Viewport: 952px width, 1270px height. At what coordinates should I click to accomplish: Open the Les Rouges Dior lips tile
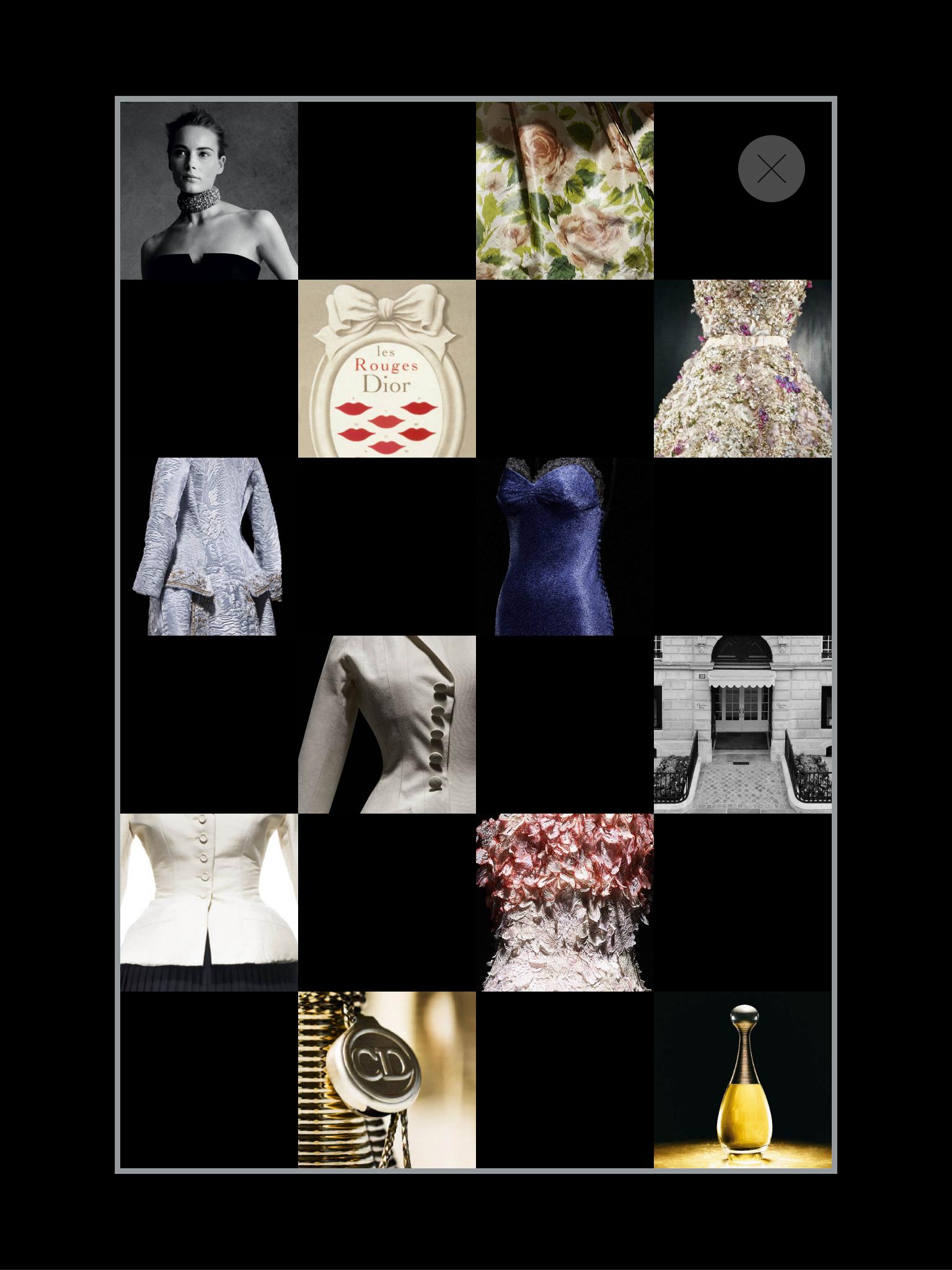point(387,369)
